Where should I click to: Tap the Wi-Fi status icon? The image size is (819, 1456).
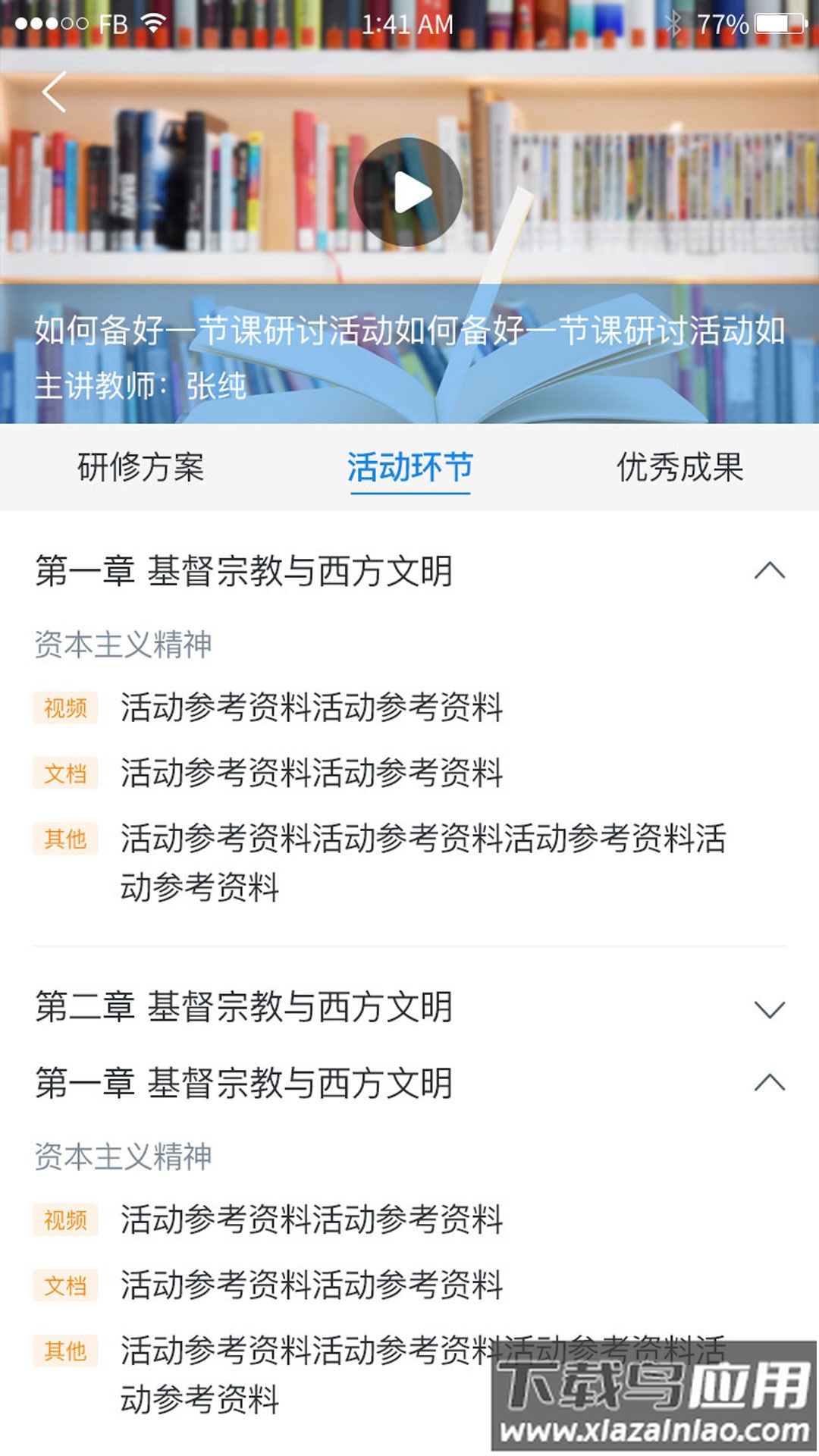click(x=154, y=21)
